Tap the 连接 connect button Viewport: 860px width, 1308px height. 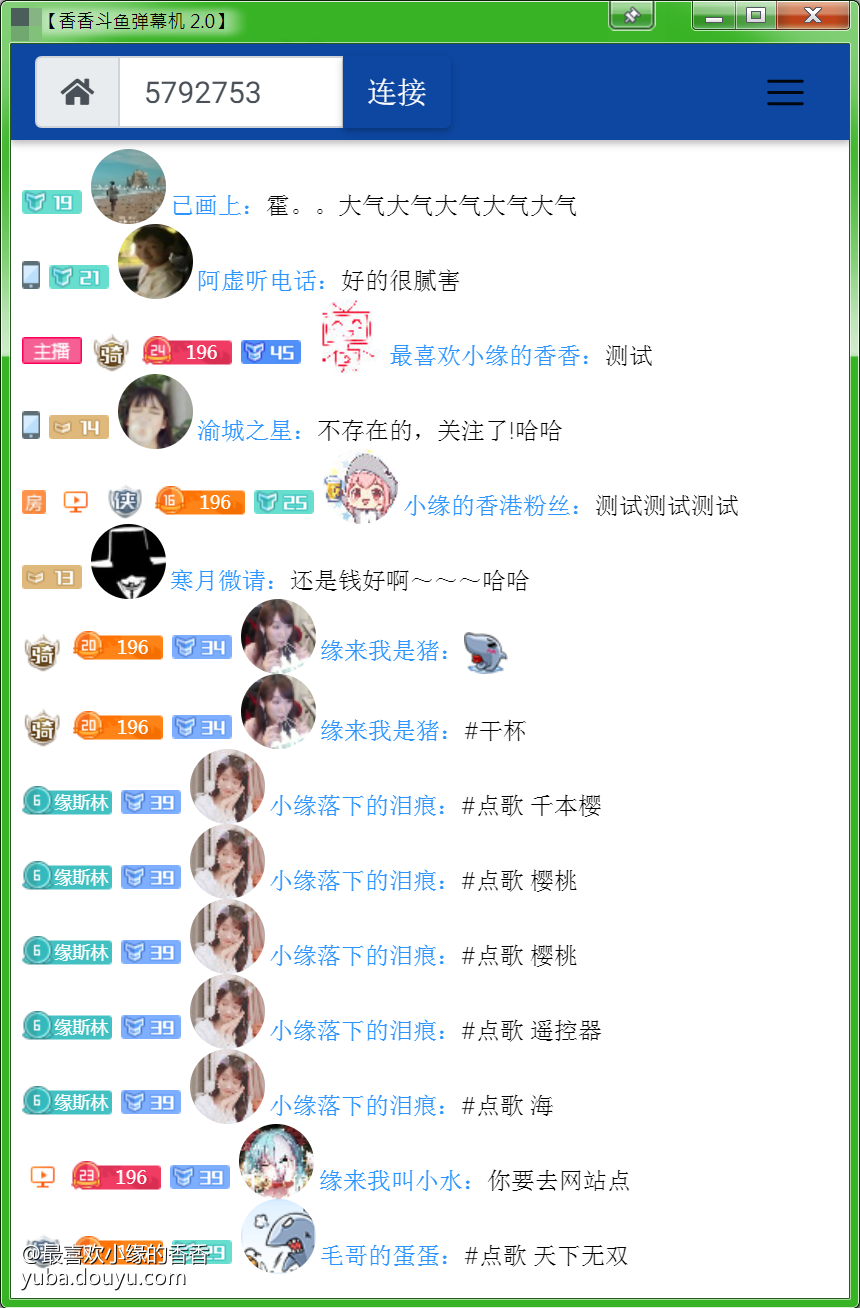coord(397,92)
